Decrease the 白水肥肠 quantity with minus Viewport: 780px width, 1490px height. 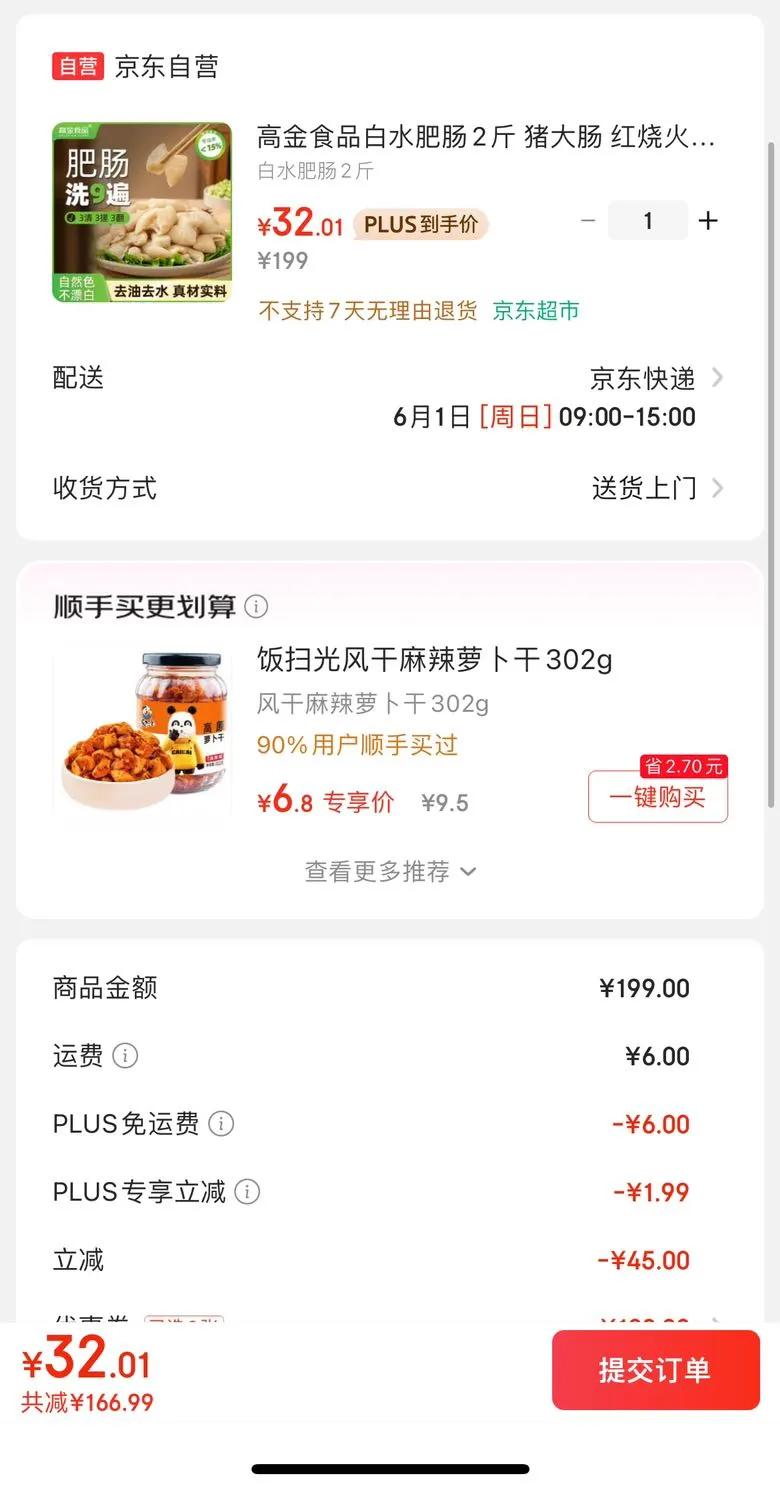(x=588, y=221)
